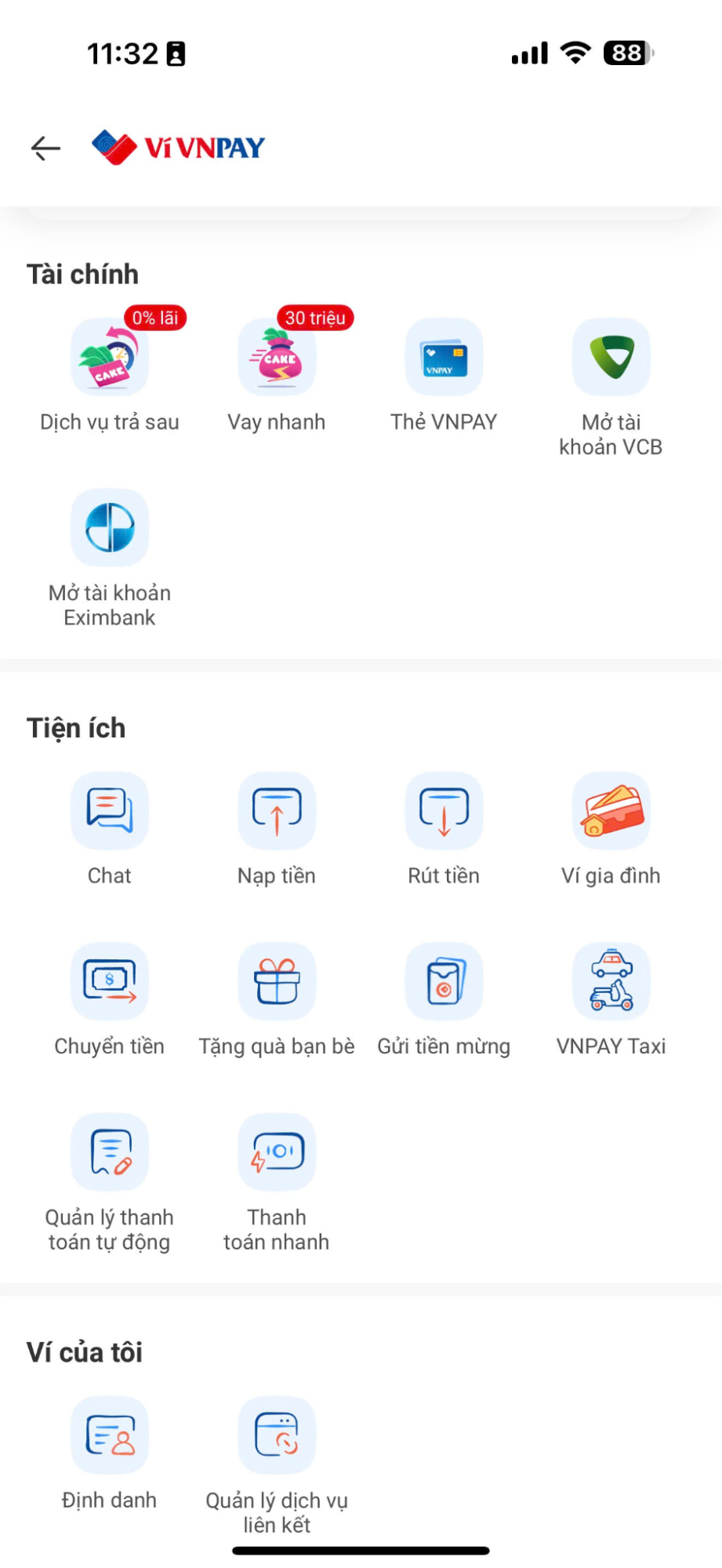Open Thanh toán nhanh
The height and width of the screenshot is (1568, 722).
(277, 1152)
